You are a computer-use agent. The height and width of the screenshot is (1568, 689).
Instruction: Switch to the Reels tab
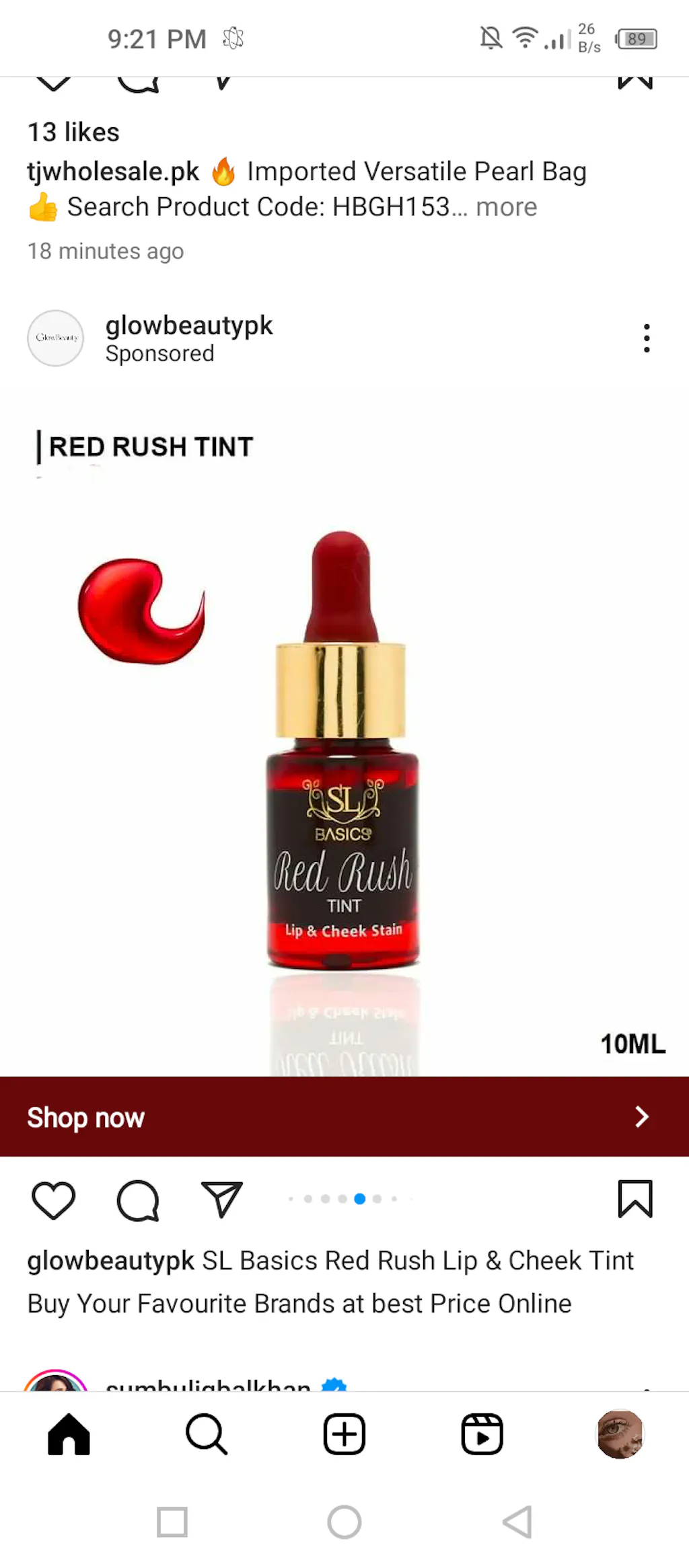pos(482,1434)
